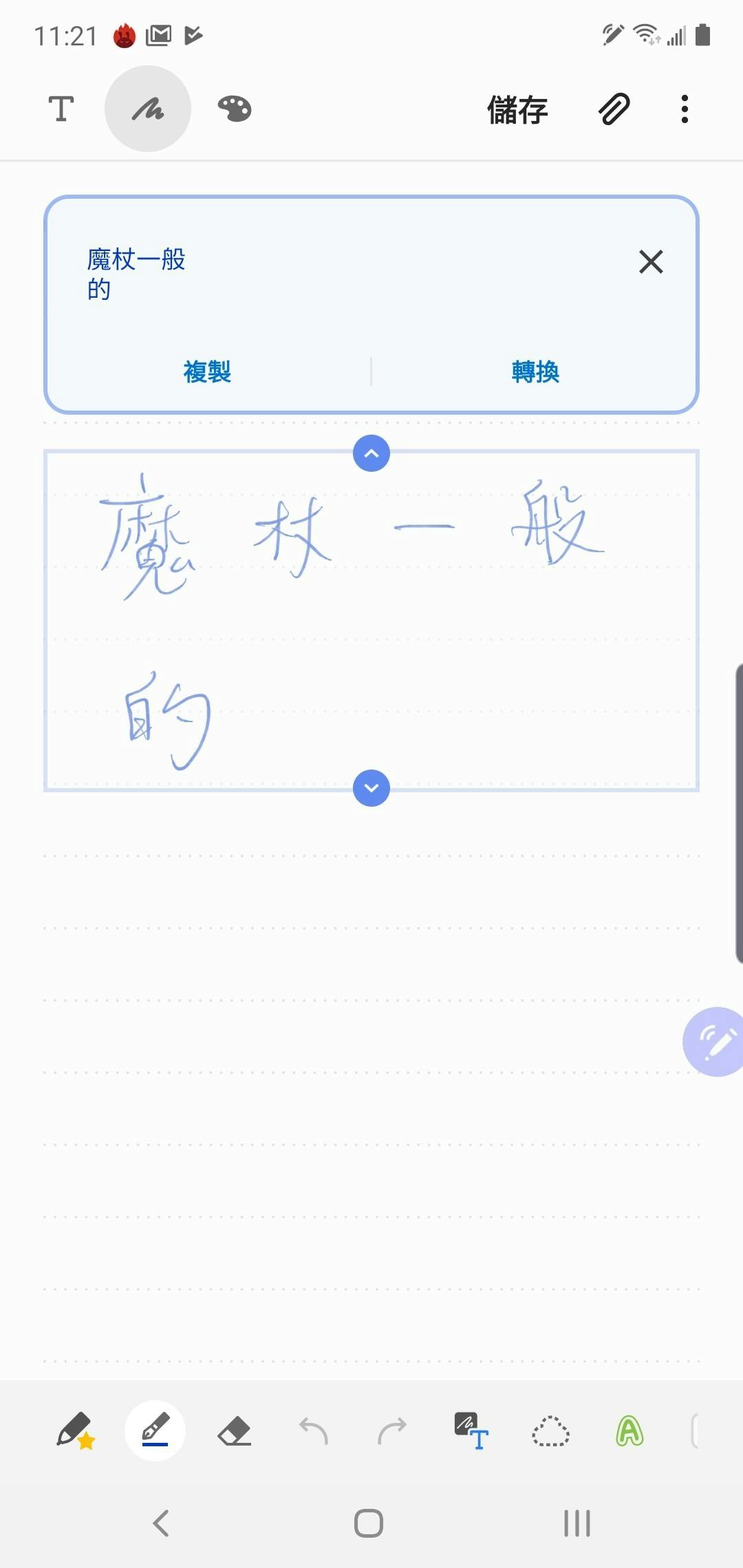Screen dimensions: 743x1568
Task: Tap 轉換 to convert handwriting to text
Action: pos(535,372)
